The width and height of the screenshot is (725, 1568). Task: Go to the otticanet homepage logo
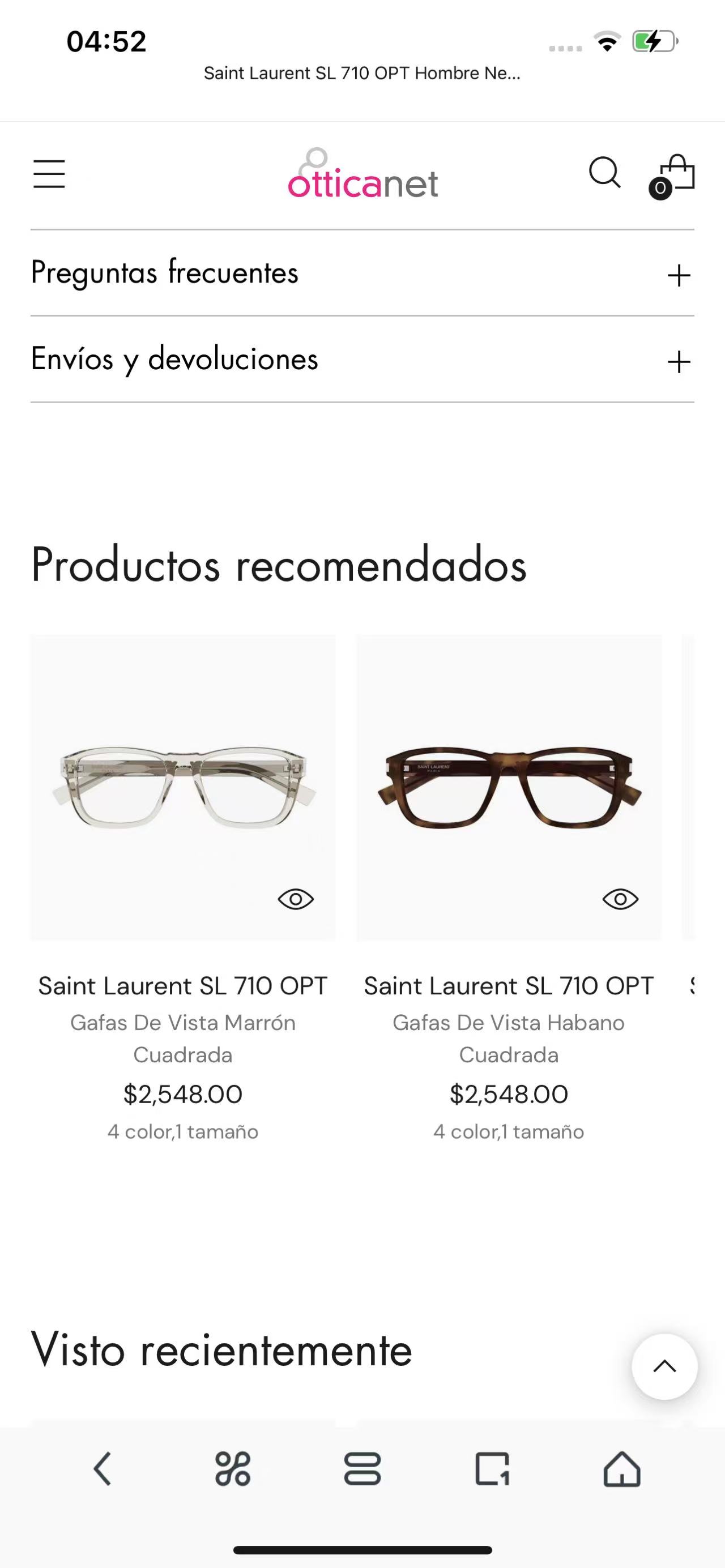tap(363, 174)
